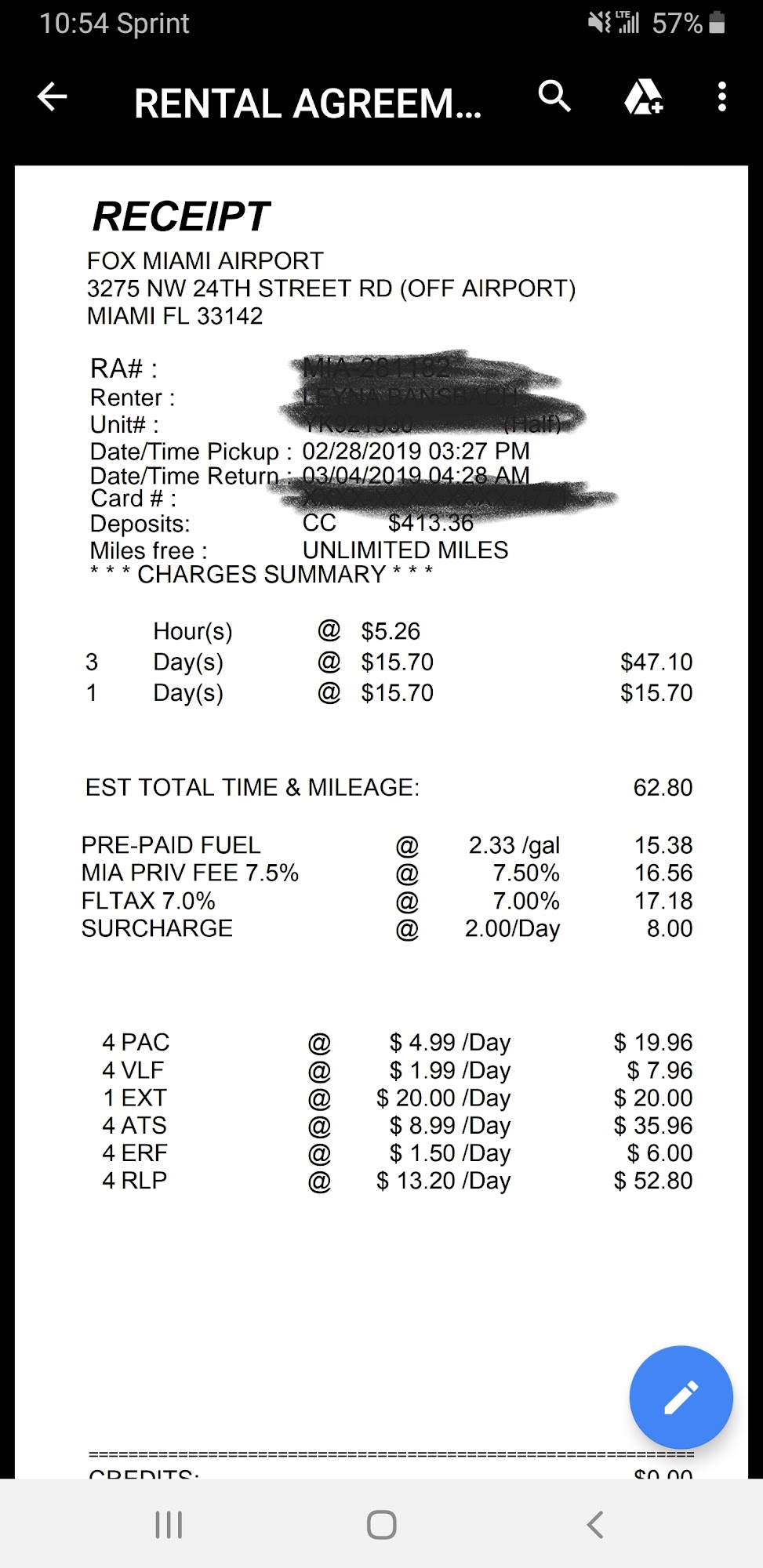Open the three-dot overflow menu

pos(721,96)
